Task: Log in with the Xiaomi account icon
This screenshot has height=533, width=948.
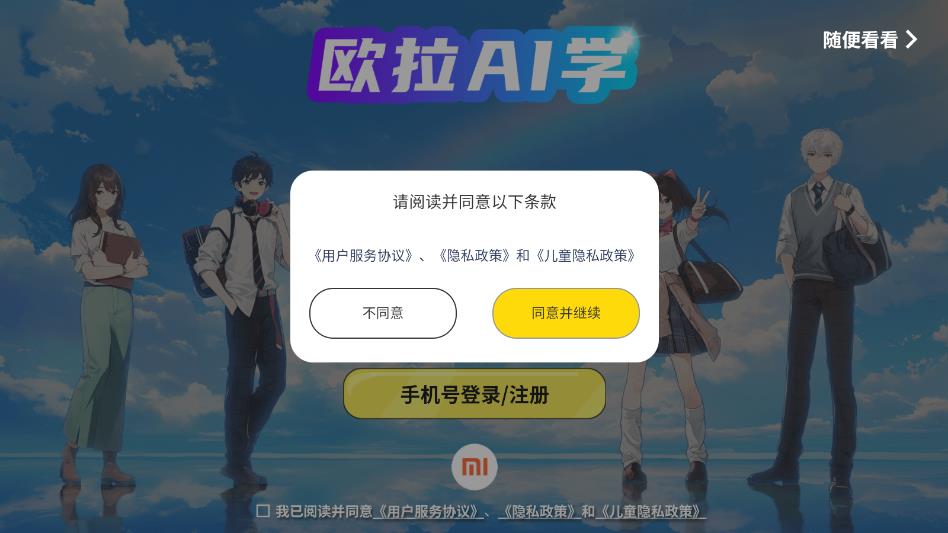Action: pyautogui.click(x=474, y=467)
